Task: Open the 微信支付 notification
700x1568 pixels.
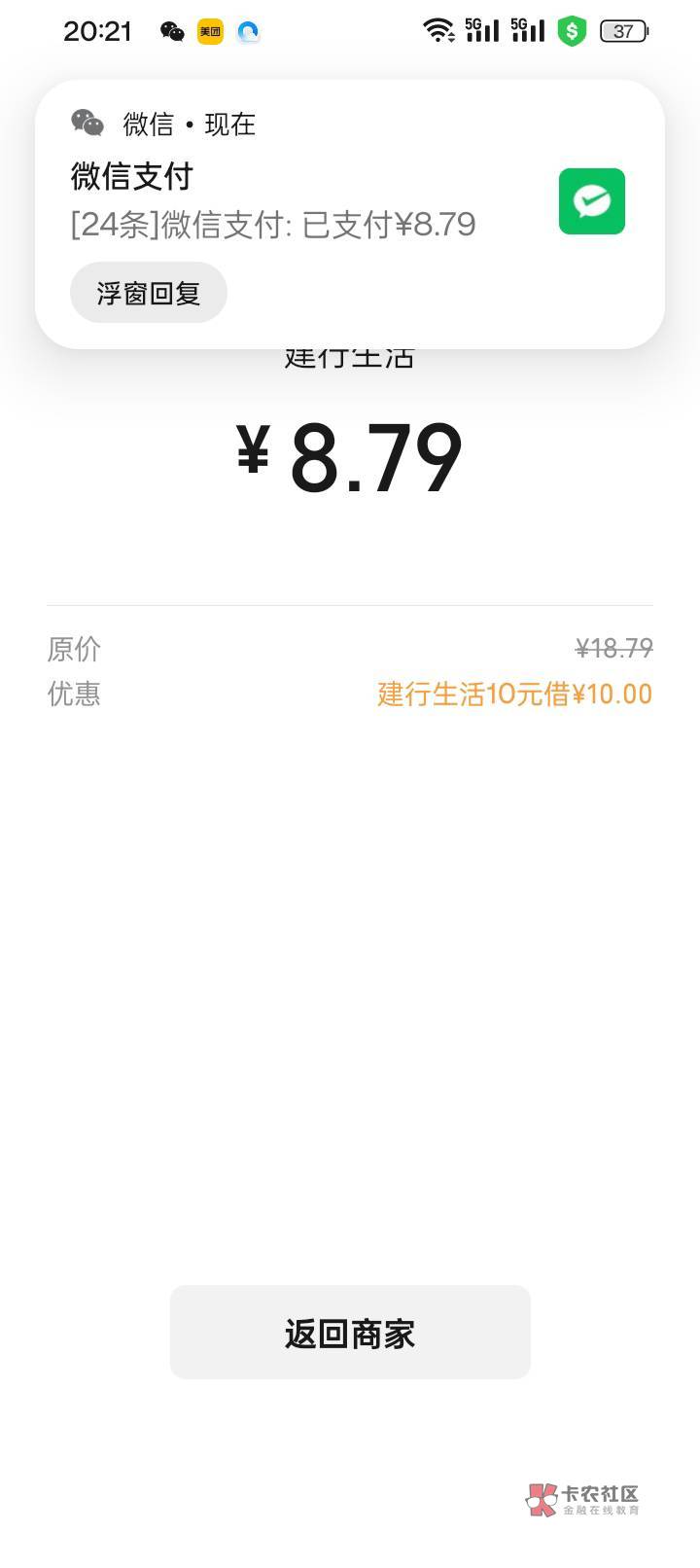Action: (292, 201)
